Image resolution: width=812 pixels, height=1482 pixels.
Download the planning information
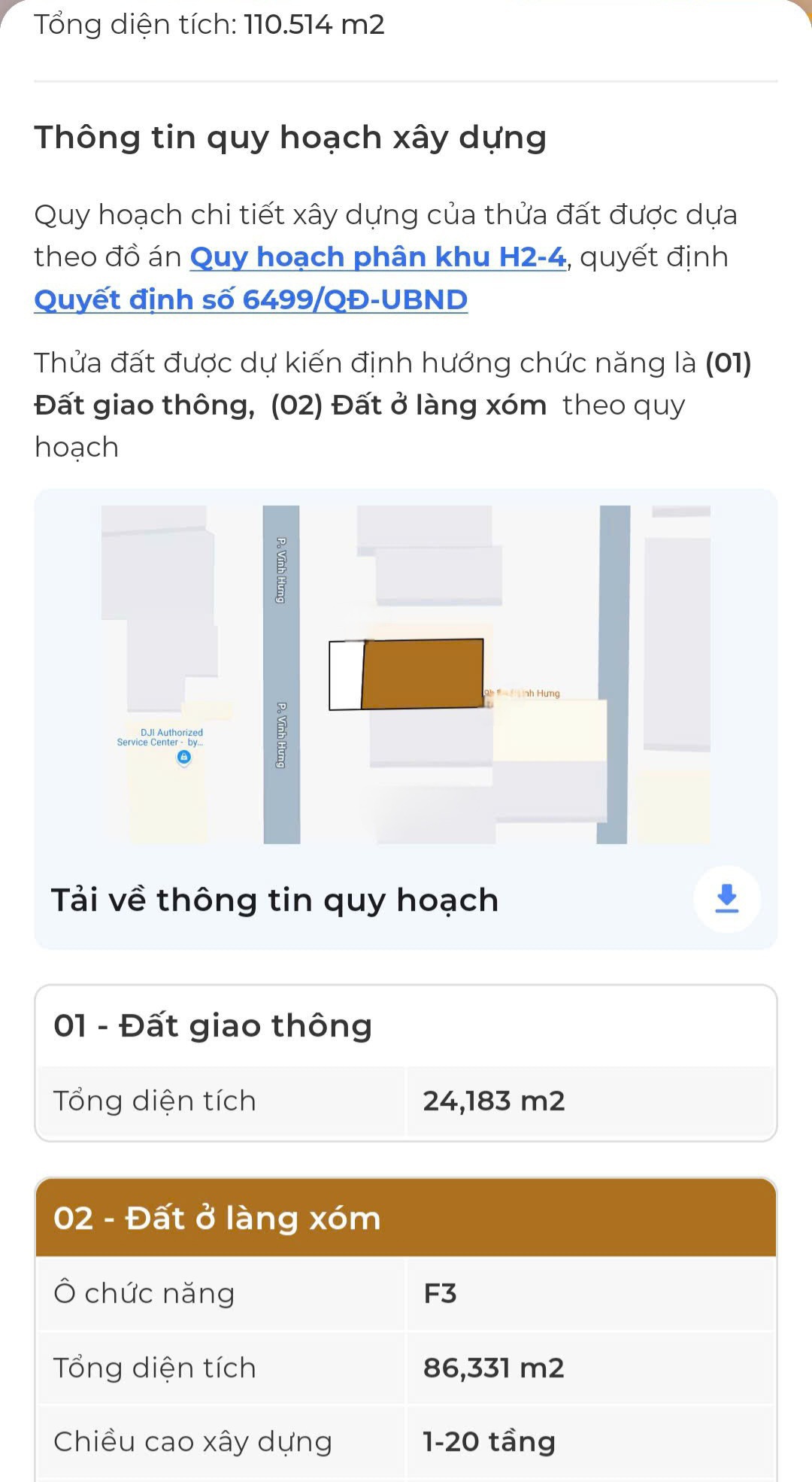pos(726,899)
